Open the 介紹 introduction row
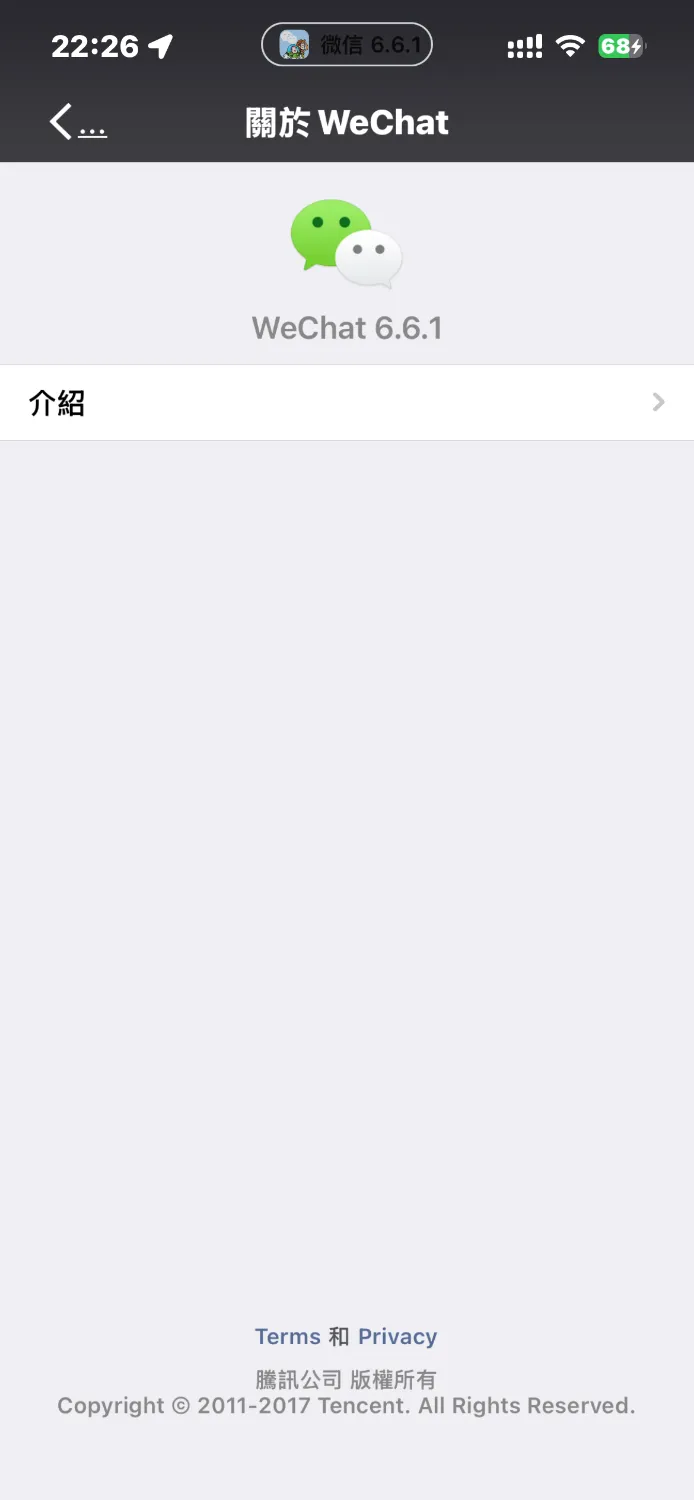Screen dimensions: 694x1500 pyautogui.click(x=346, y=403)
